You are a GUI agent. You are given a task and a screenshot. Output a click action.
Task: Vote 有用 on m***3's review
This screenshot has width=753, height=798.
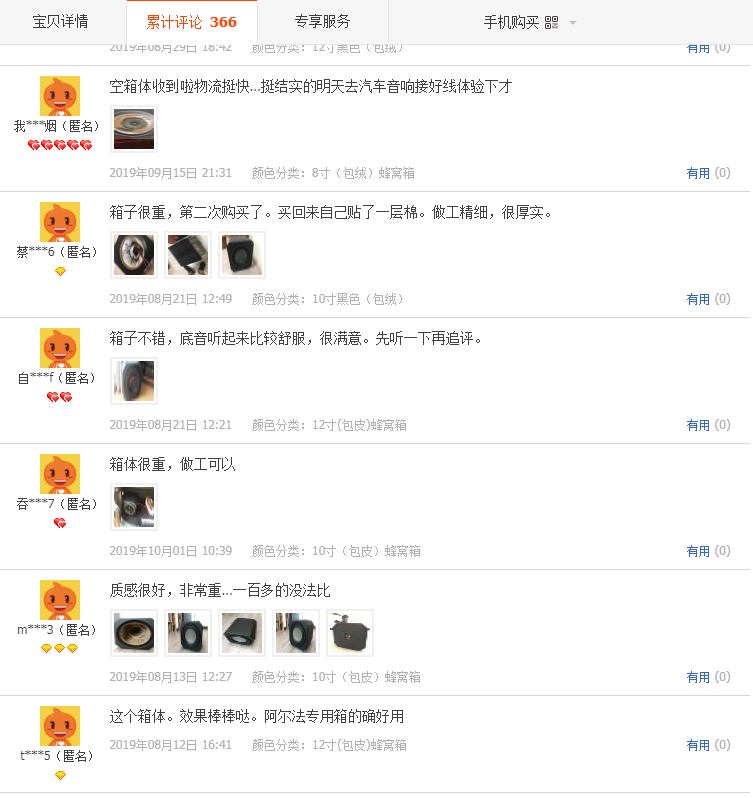[698, 677]
